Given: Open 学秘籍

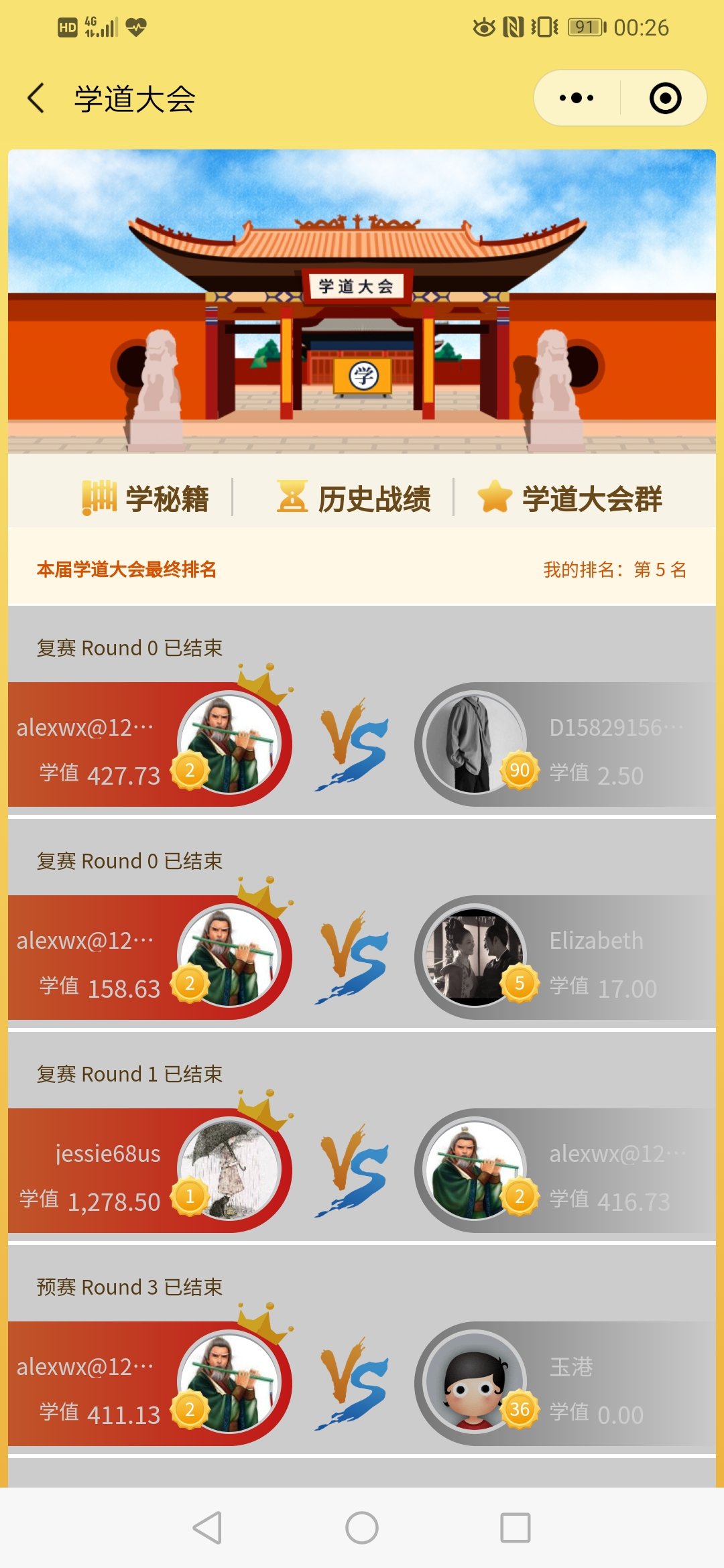Looking at the screenshot, I should (x=146, y=499).
